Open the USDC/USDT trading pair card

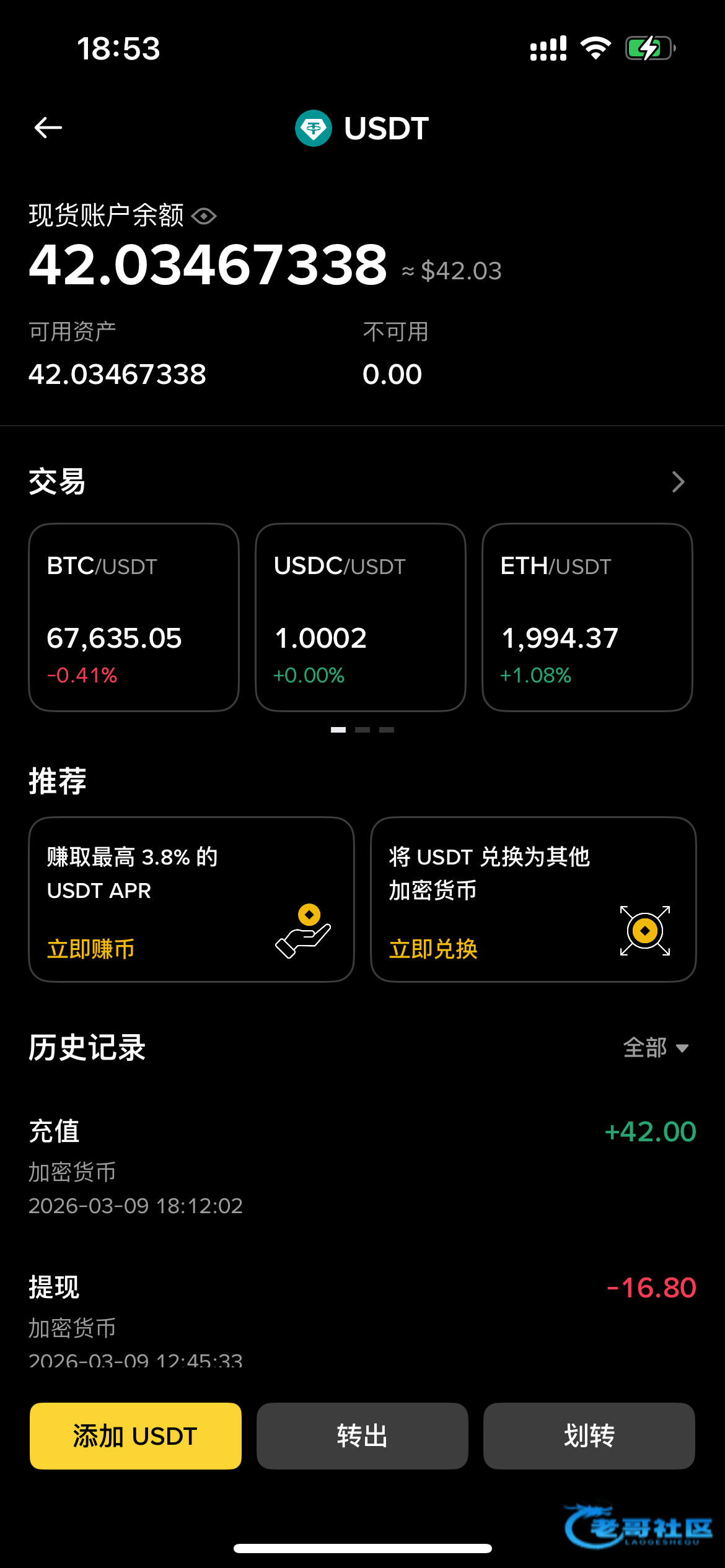point(361,617)
